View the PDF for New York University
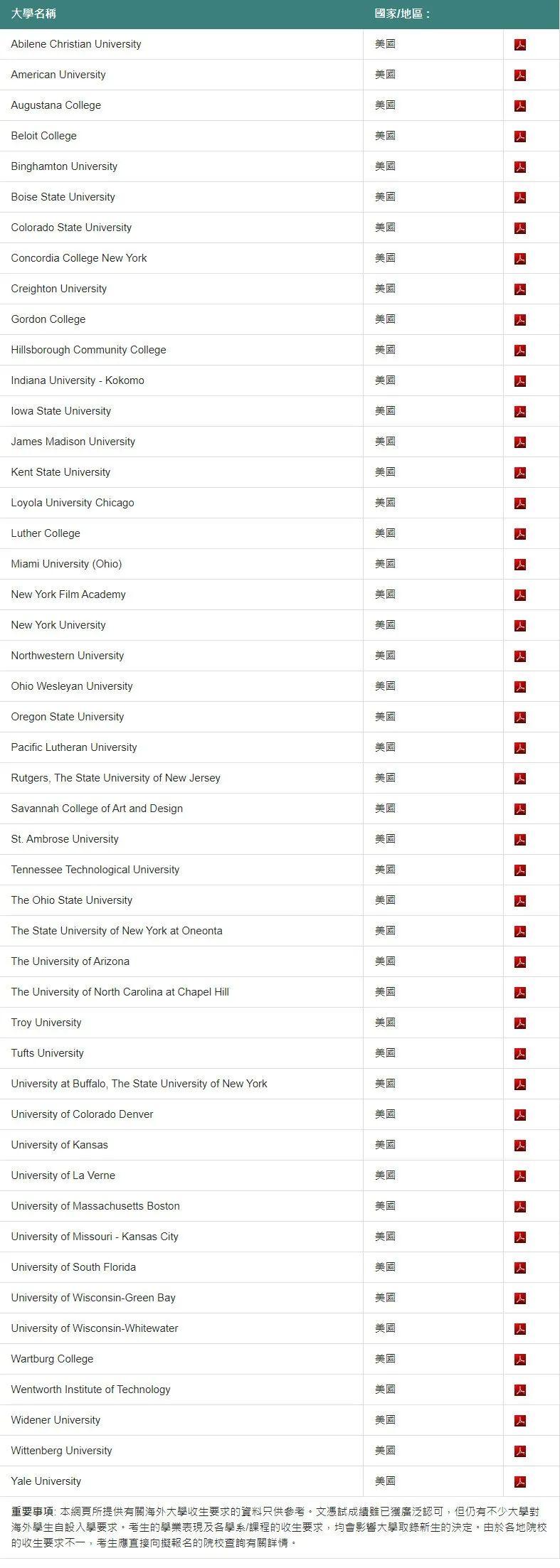Viewport: 560px width, 1568px height. (520, 626)
